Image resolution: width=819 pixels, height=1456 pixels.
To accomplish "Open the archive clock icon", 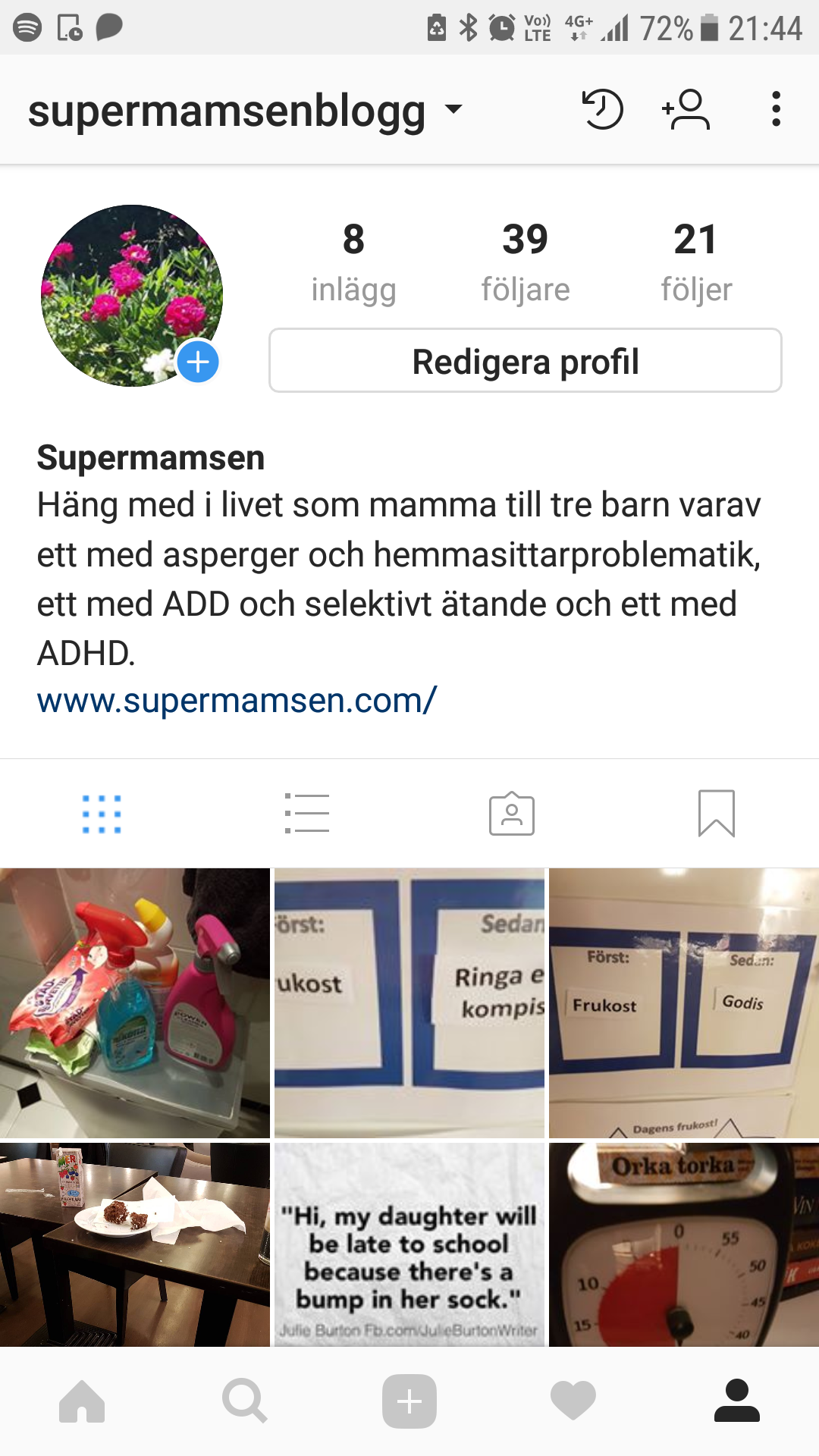I will [x=603, y=110].
